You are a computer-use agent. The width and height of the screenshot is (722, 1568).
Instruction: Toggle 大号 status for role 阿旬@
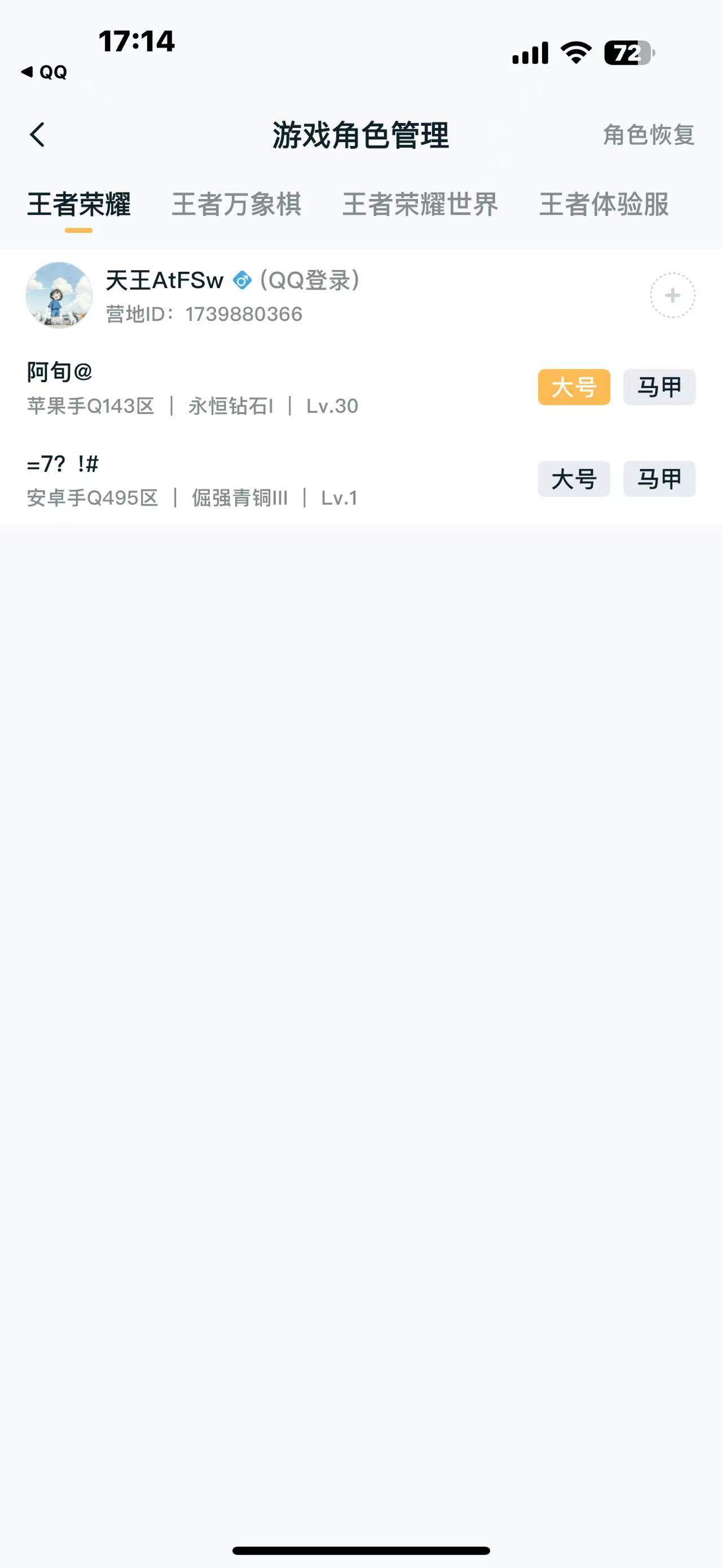575,387
